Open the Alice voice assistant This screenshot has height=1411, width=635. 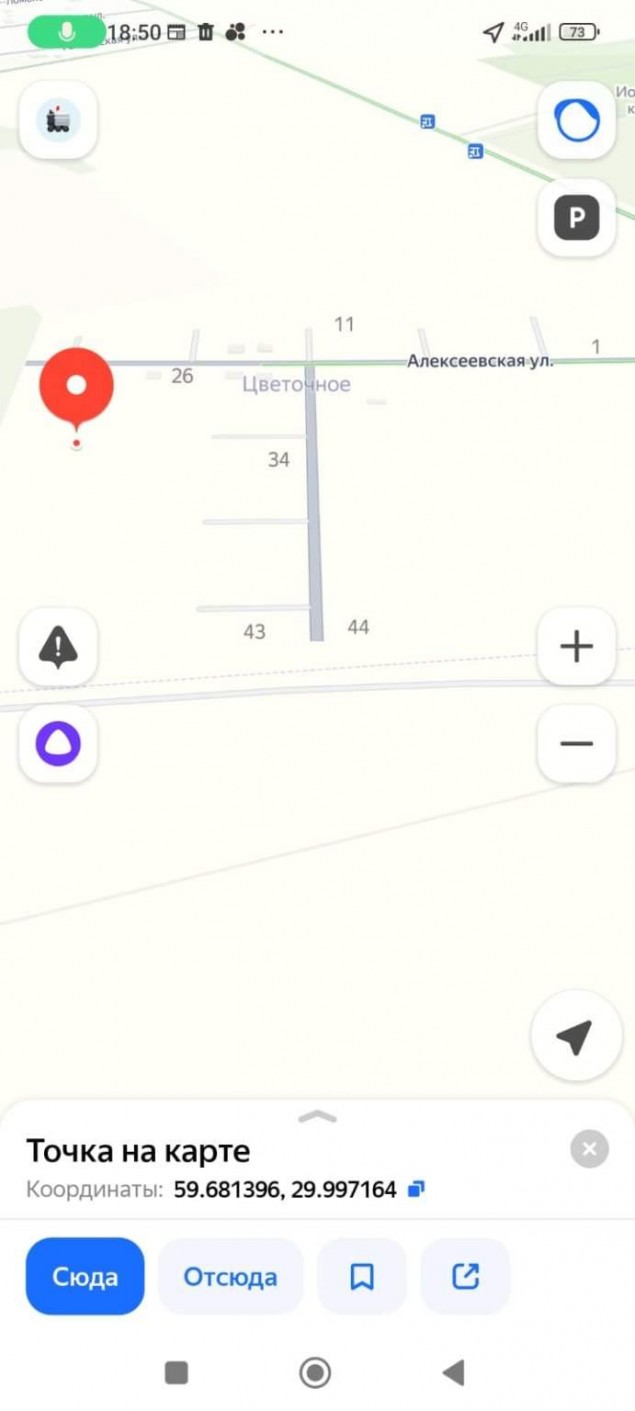tap(58, 744)
